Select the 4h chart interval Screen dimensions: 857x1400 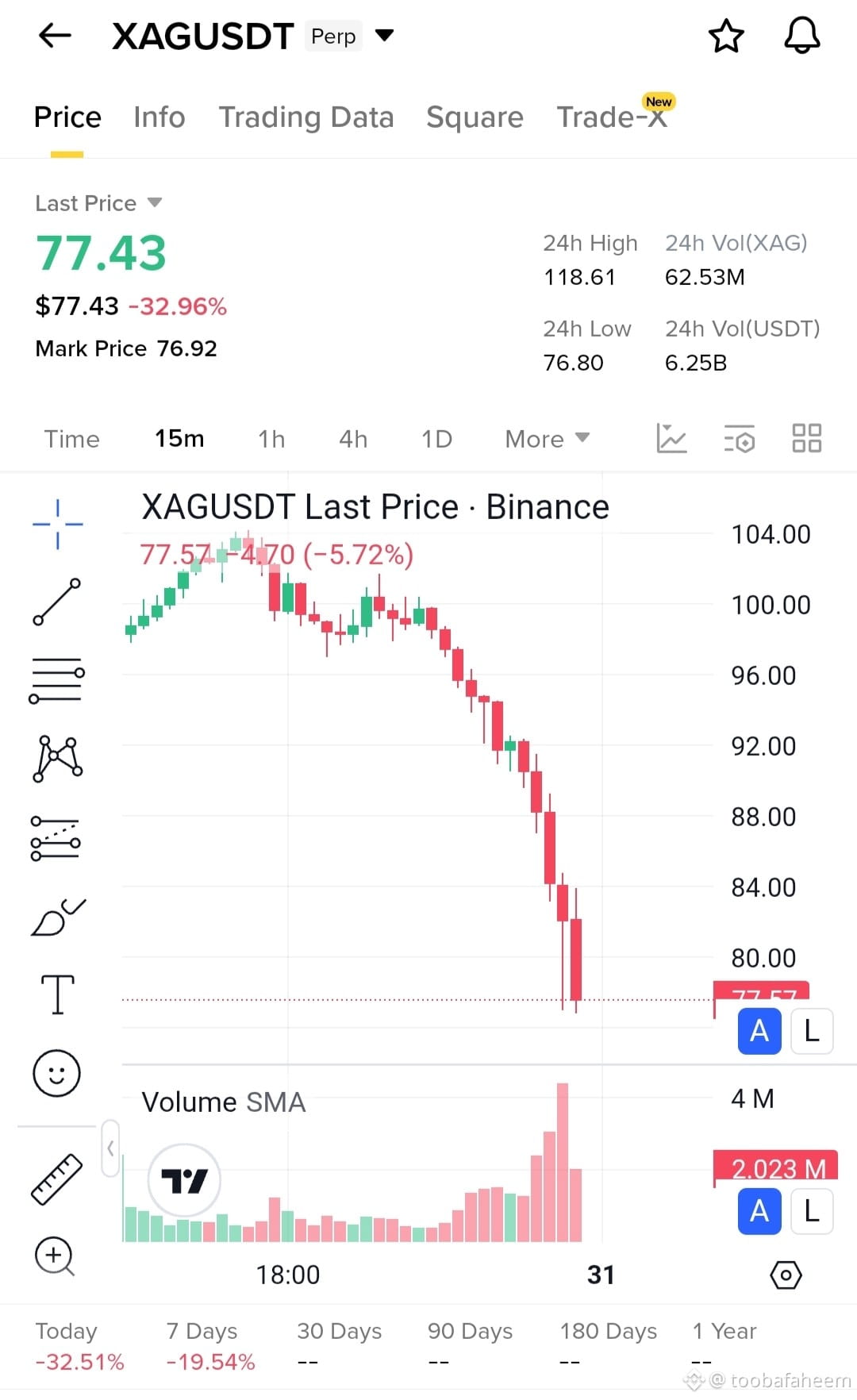(353, 439)
